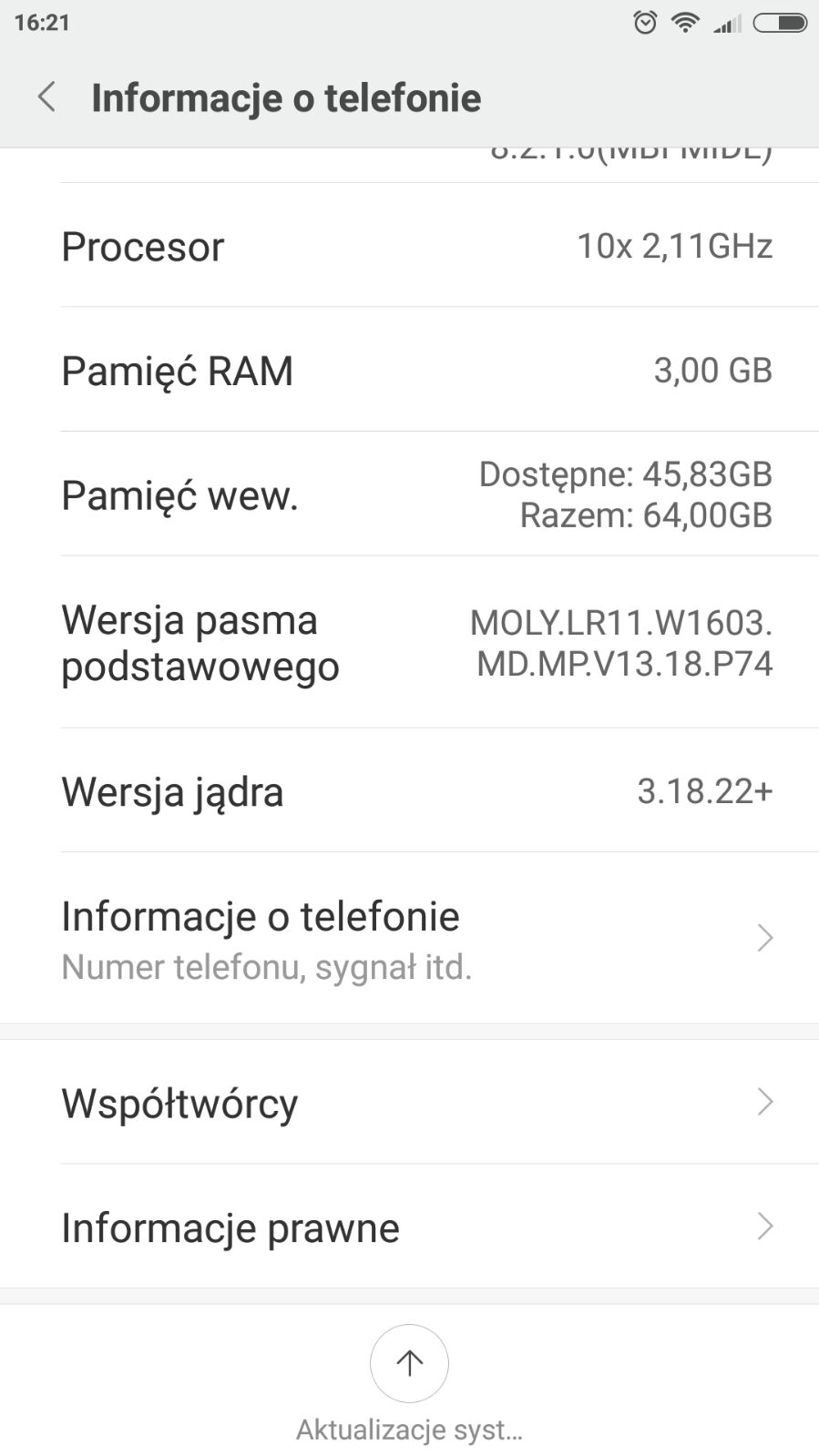Tap the Pamięć wew. row
819x1456 pixels.
(410, 494)
